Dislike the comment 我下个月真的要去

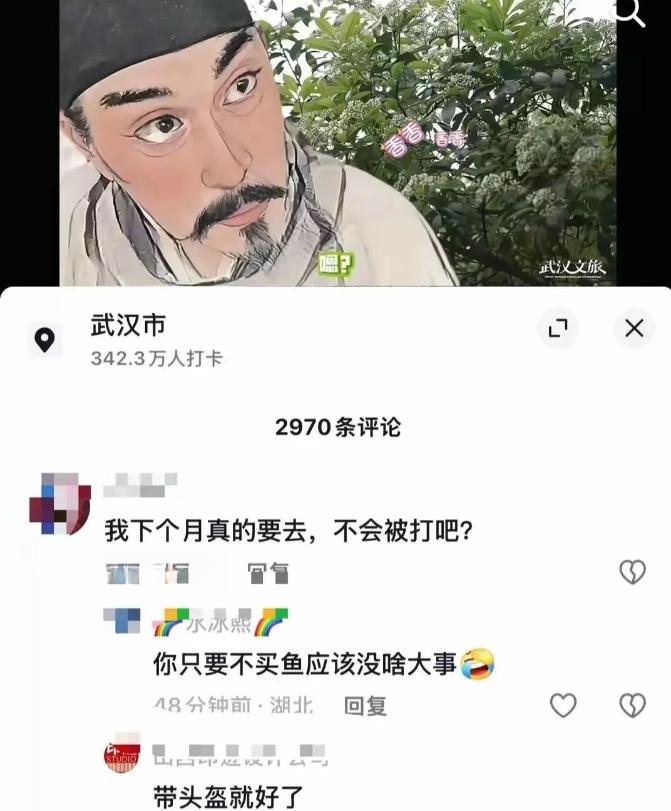(x=632, y=571)
